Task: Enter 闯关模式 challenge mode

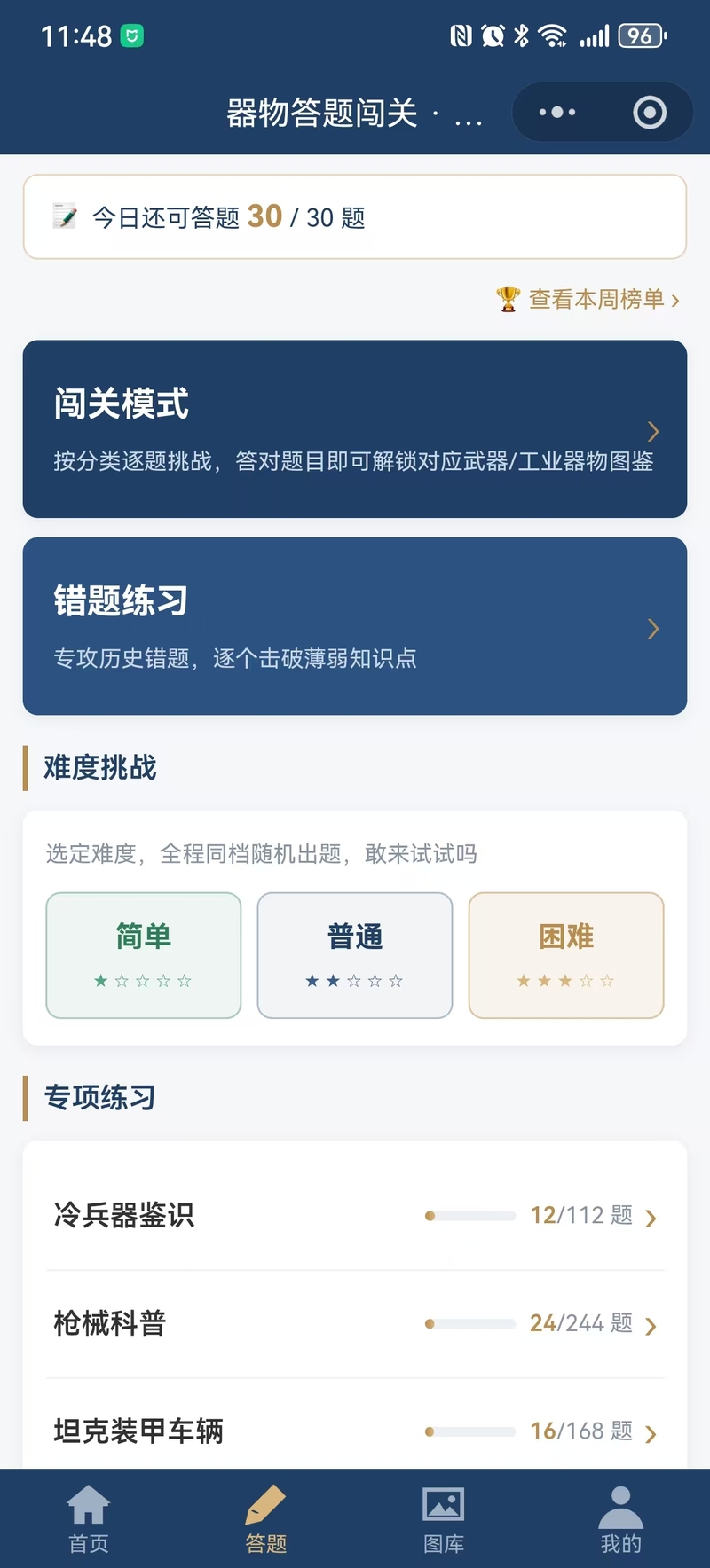Action: click(x=355, y=429)
